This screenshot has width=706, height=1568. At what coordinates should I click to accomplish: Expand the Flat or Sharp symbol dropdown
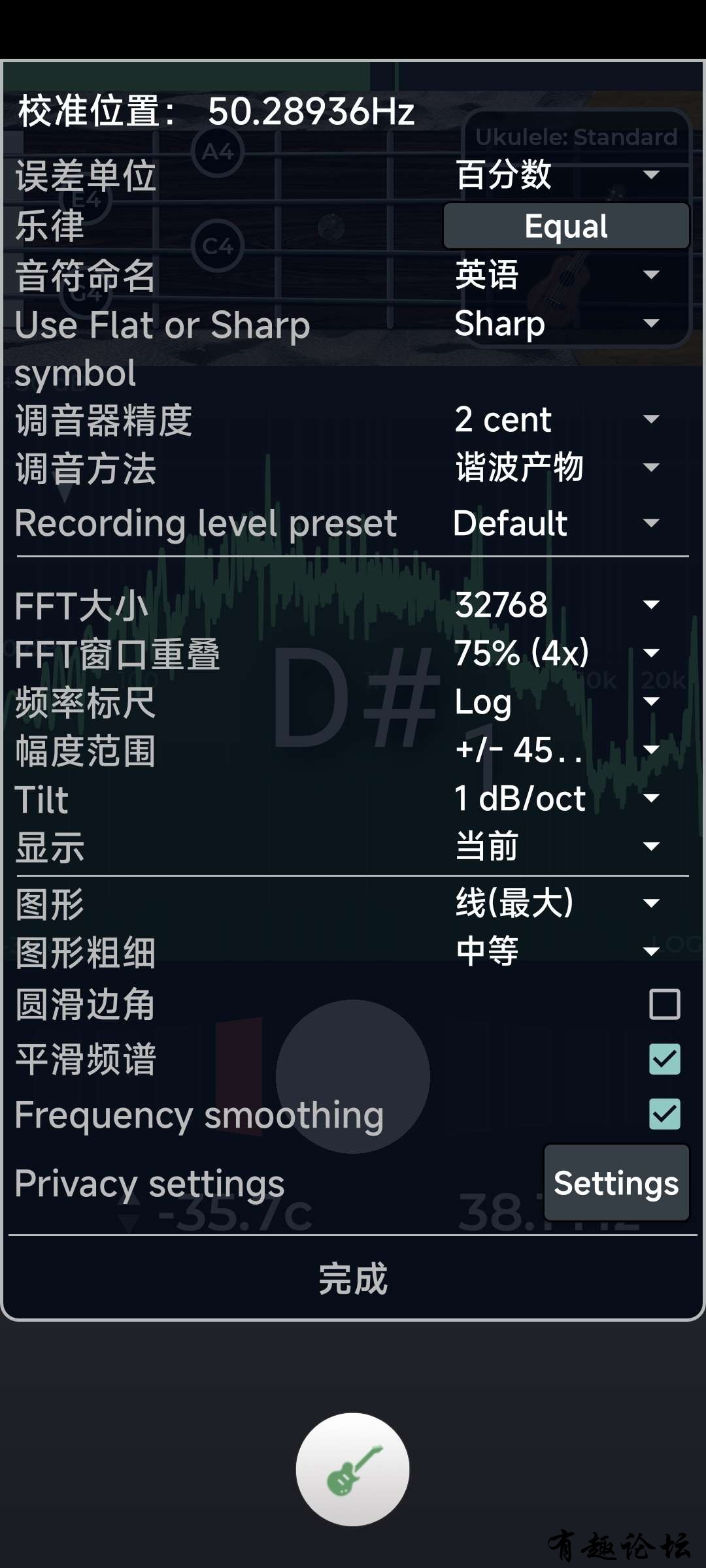(559, 323)
